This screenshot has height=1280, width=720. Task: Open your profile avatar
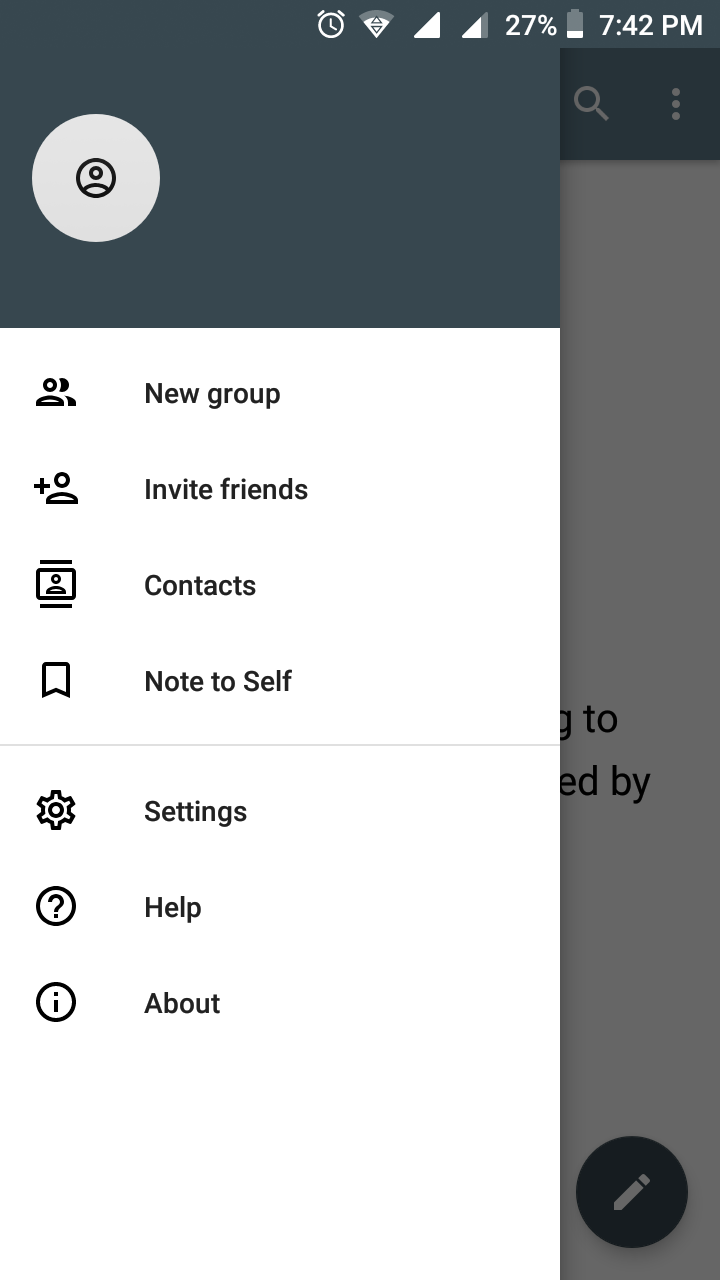(95, 177)
